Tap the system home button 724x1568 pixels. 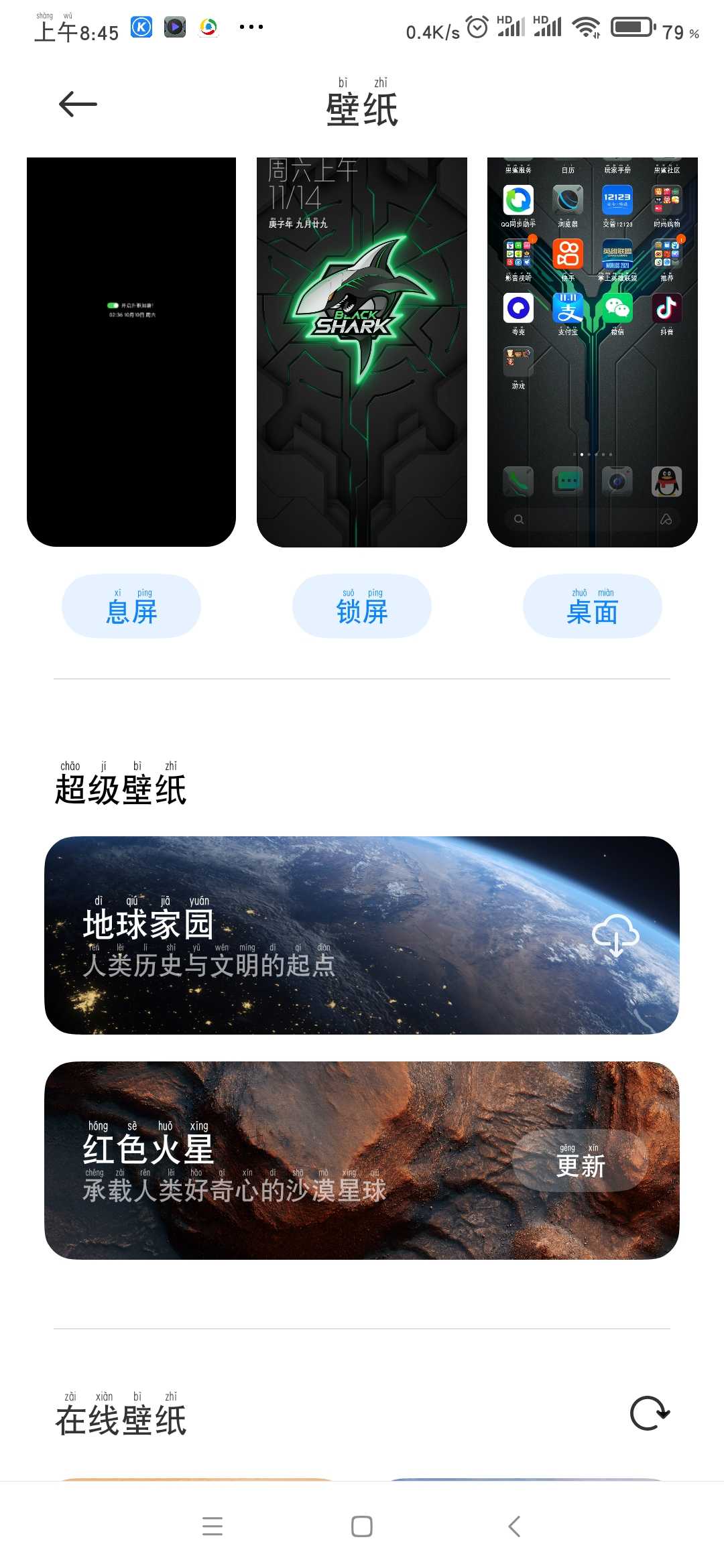(x=362, y=1526)
